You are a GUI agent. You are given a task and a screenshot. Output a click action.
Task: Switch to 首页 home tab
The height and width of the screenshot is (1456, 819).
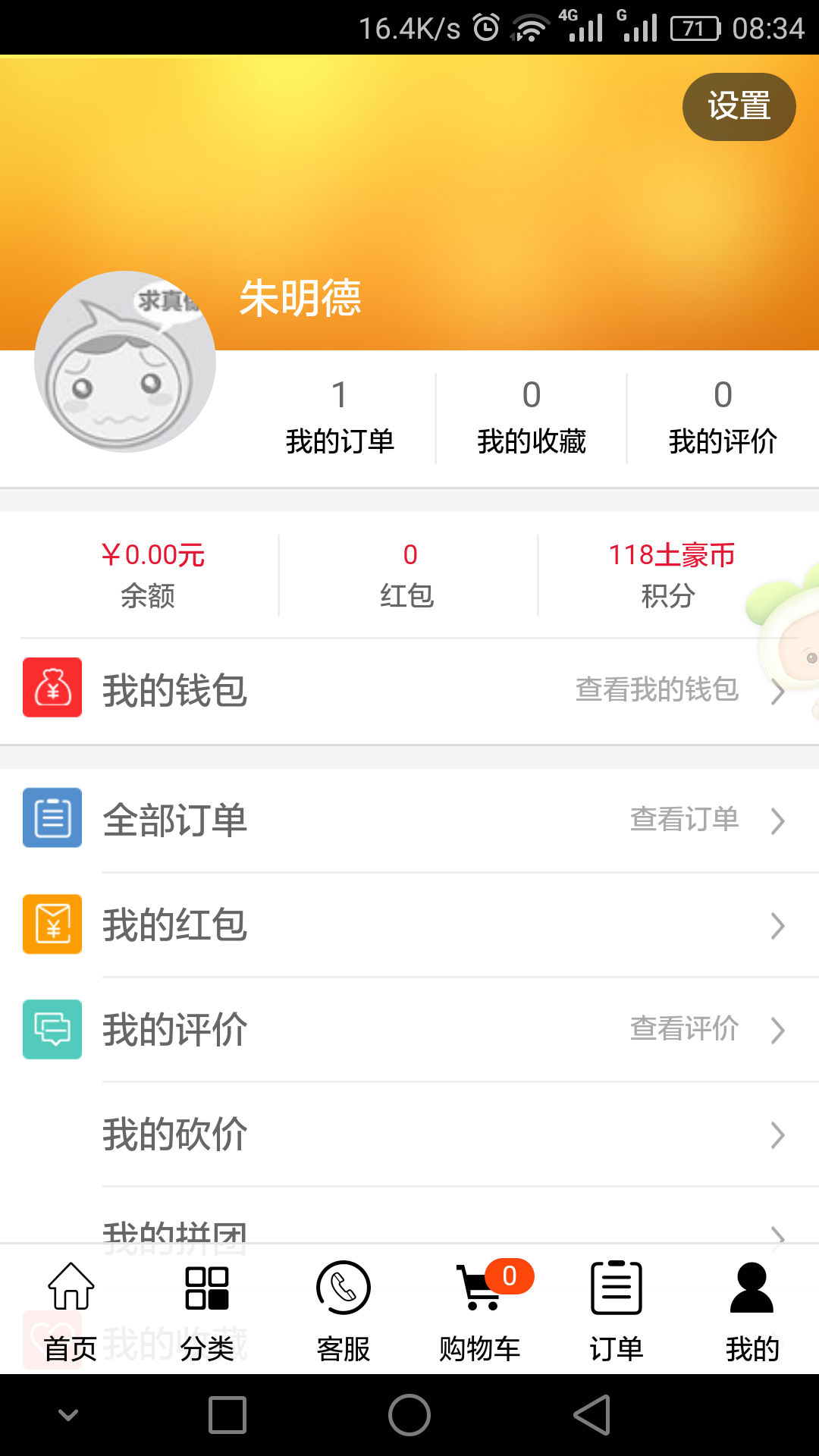click(x=71, y=1312)
